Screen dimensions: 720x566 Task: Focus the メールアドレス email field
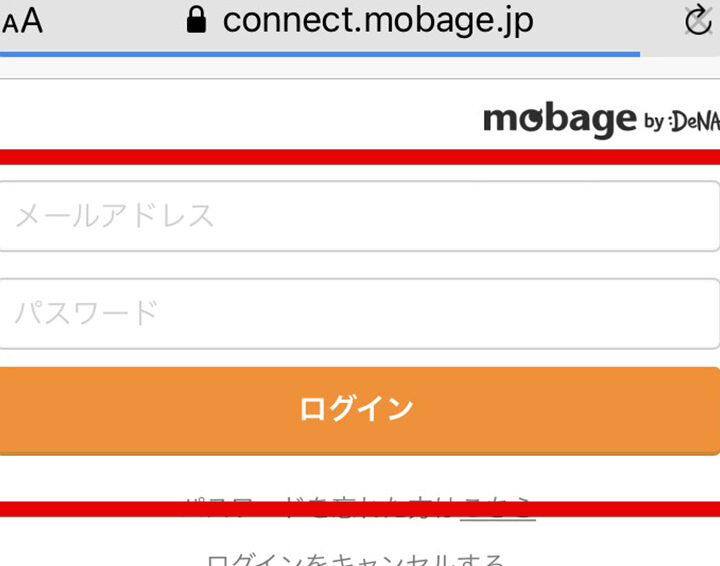pyautogui.click(x=360, y=216)
